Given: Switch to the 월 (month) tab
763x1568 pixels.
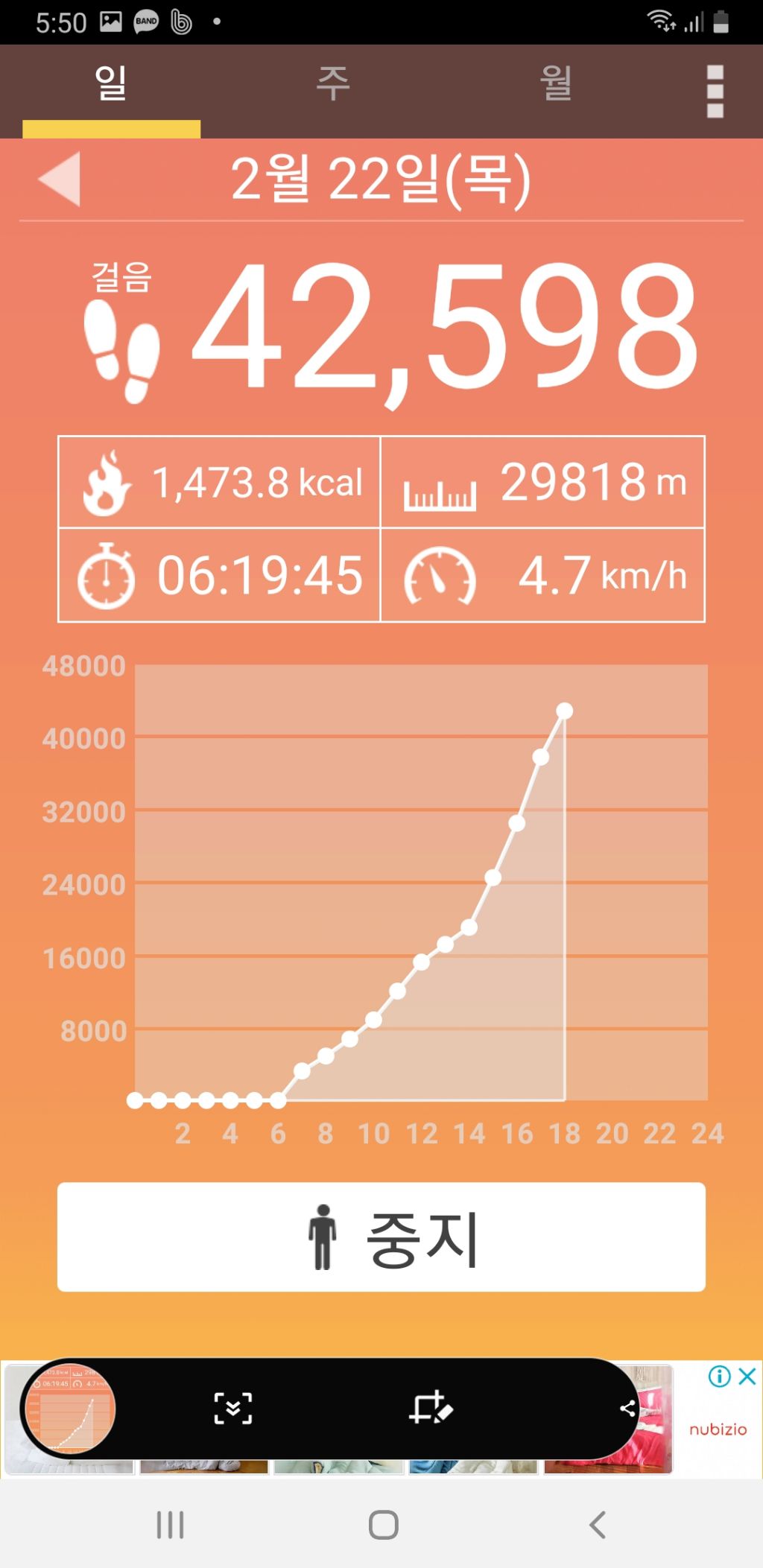Looking at the screenshot, I should tap(556, 83).
